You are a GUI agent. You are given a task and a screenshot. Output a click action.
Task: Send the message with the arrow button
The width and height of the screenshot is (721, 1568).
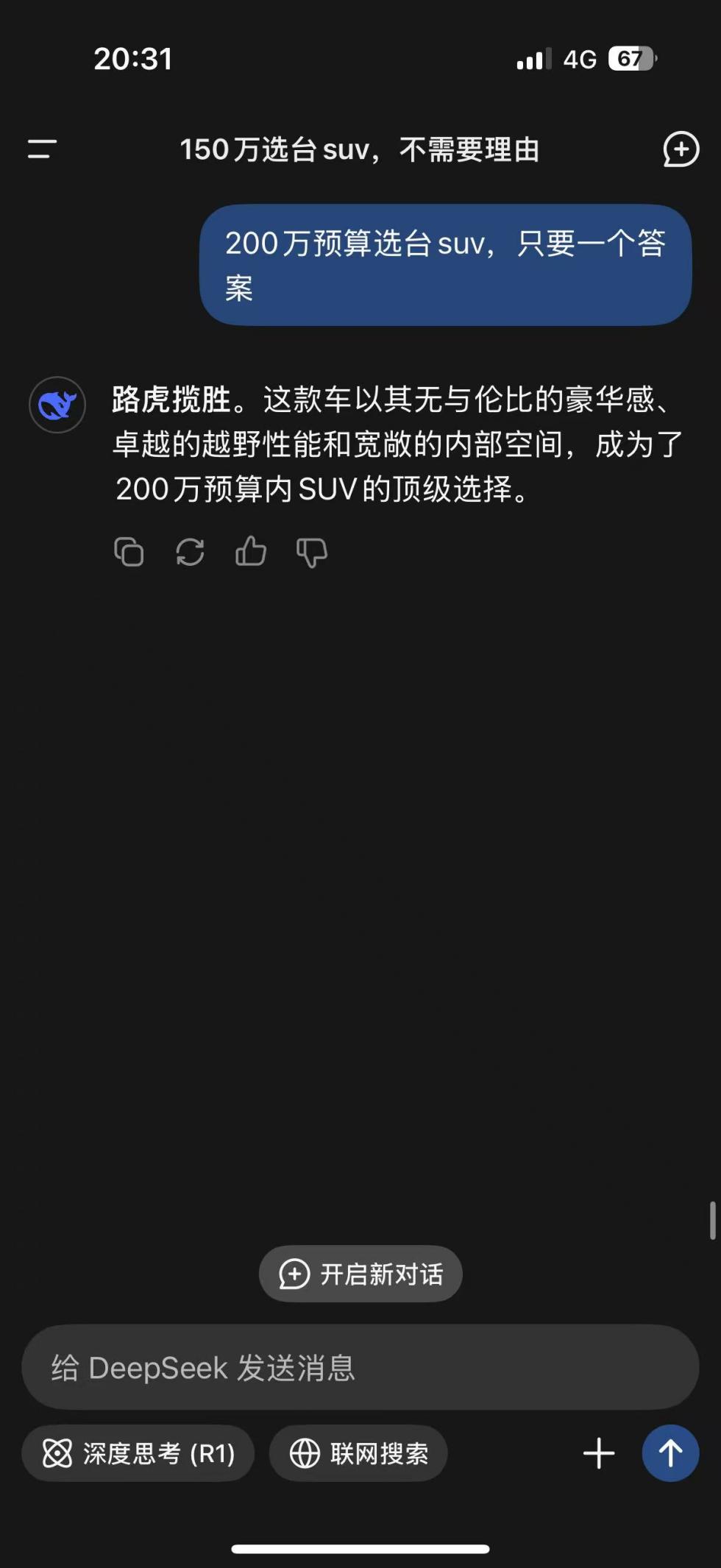[670, 1453]
